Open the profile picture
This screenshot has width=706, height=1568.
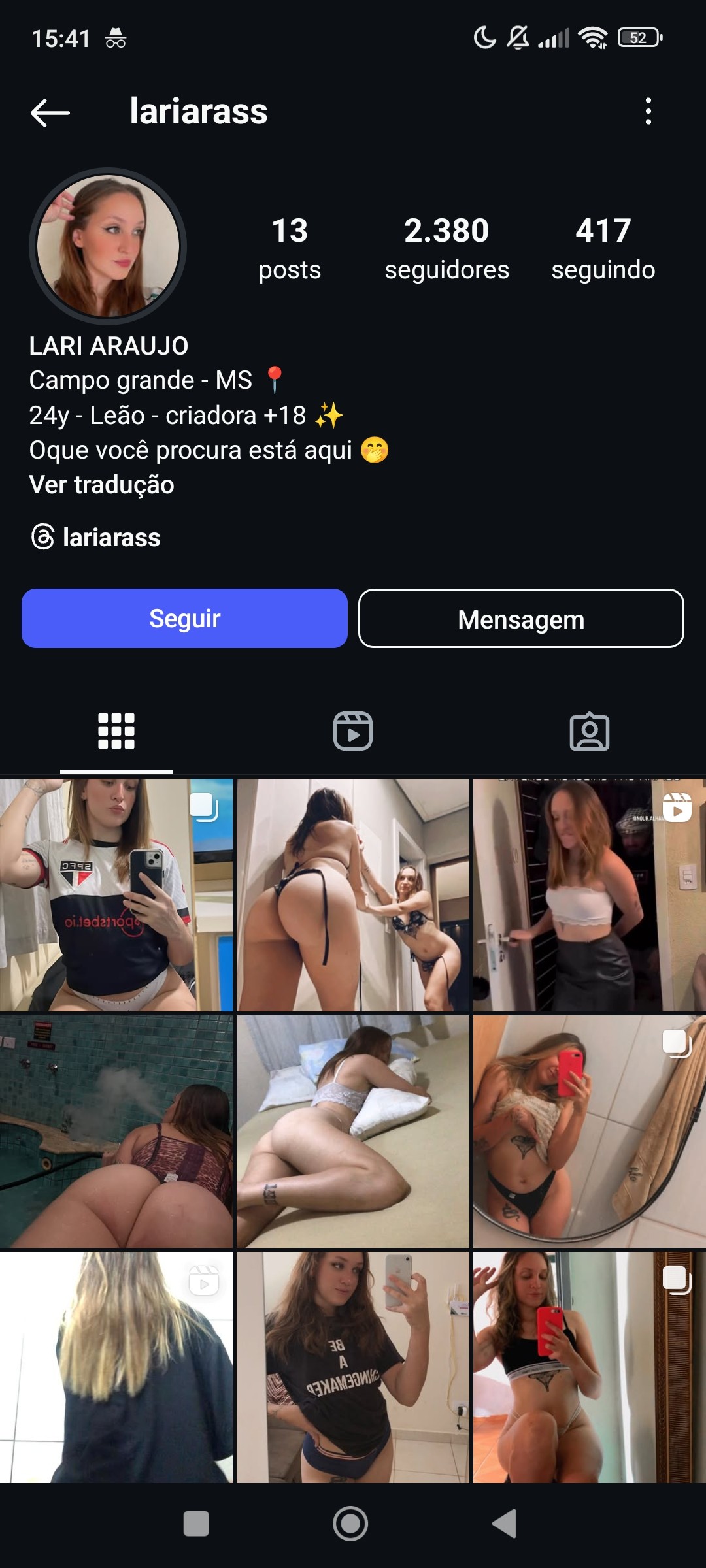point(108,246)
